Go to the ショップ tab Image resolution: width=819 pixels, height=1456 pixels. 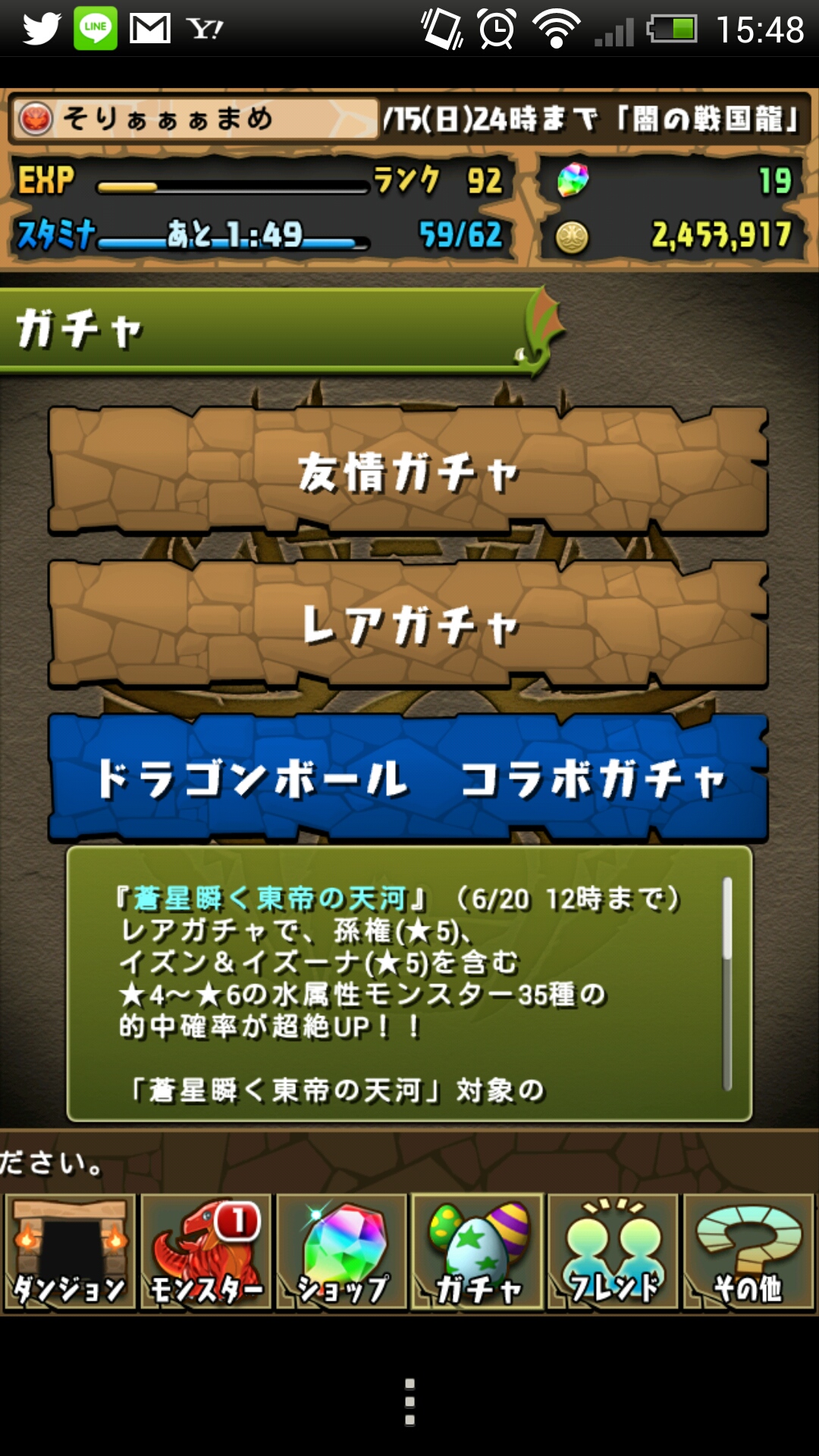point(341,1253)
